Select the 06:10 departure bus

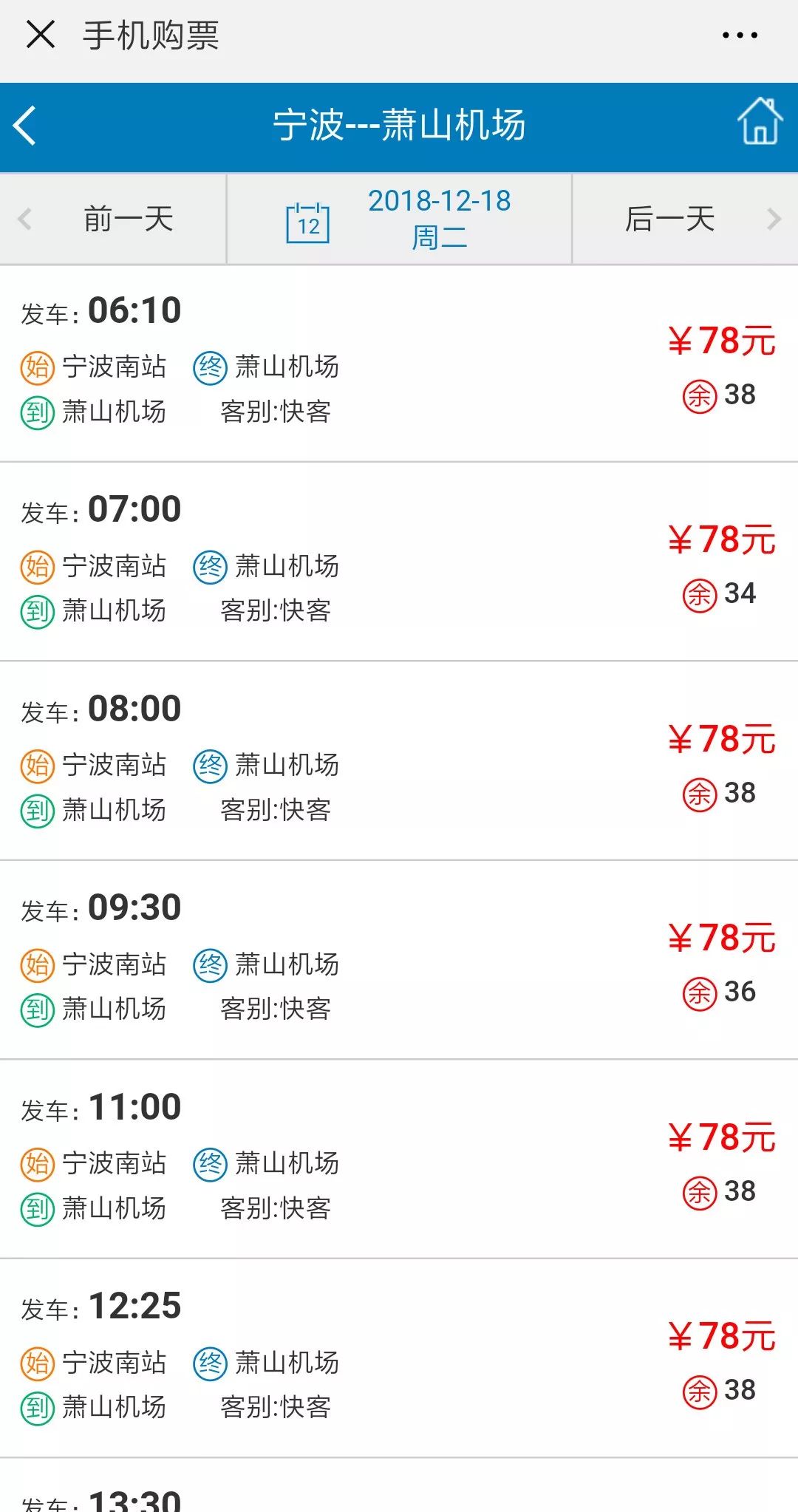(x=399, y=364)
